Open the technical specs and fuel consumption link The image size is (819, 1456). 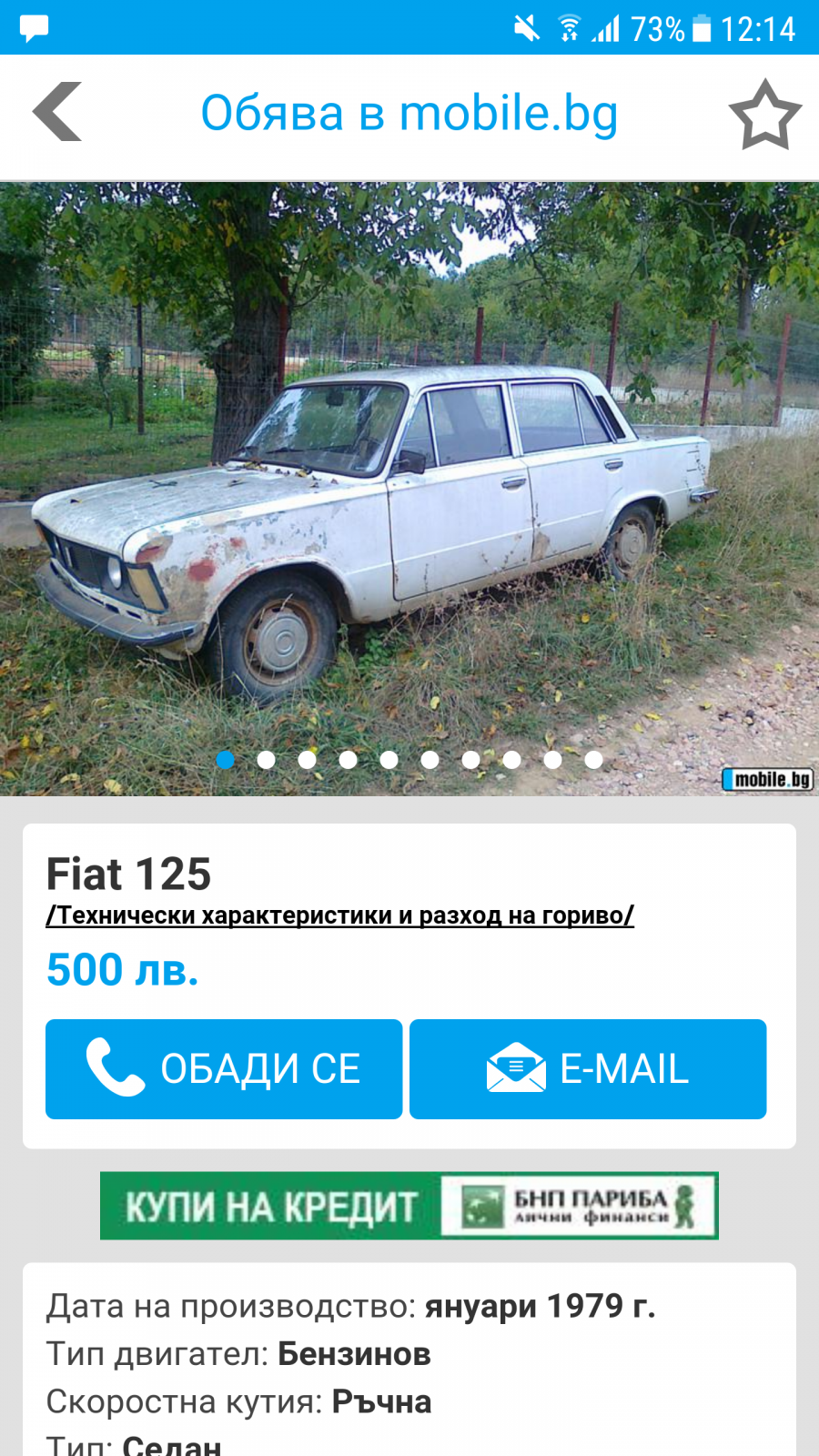tap(340, 915)
